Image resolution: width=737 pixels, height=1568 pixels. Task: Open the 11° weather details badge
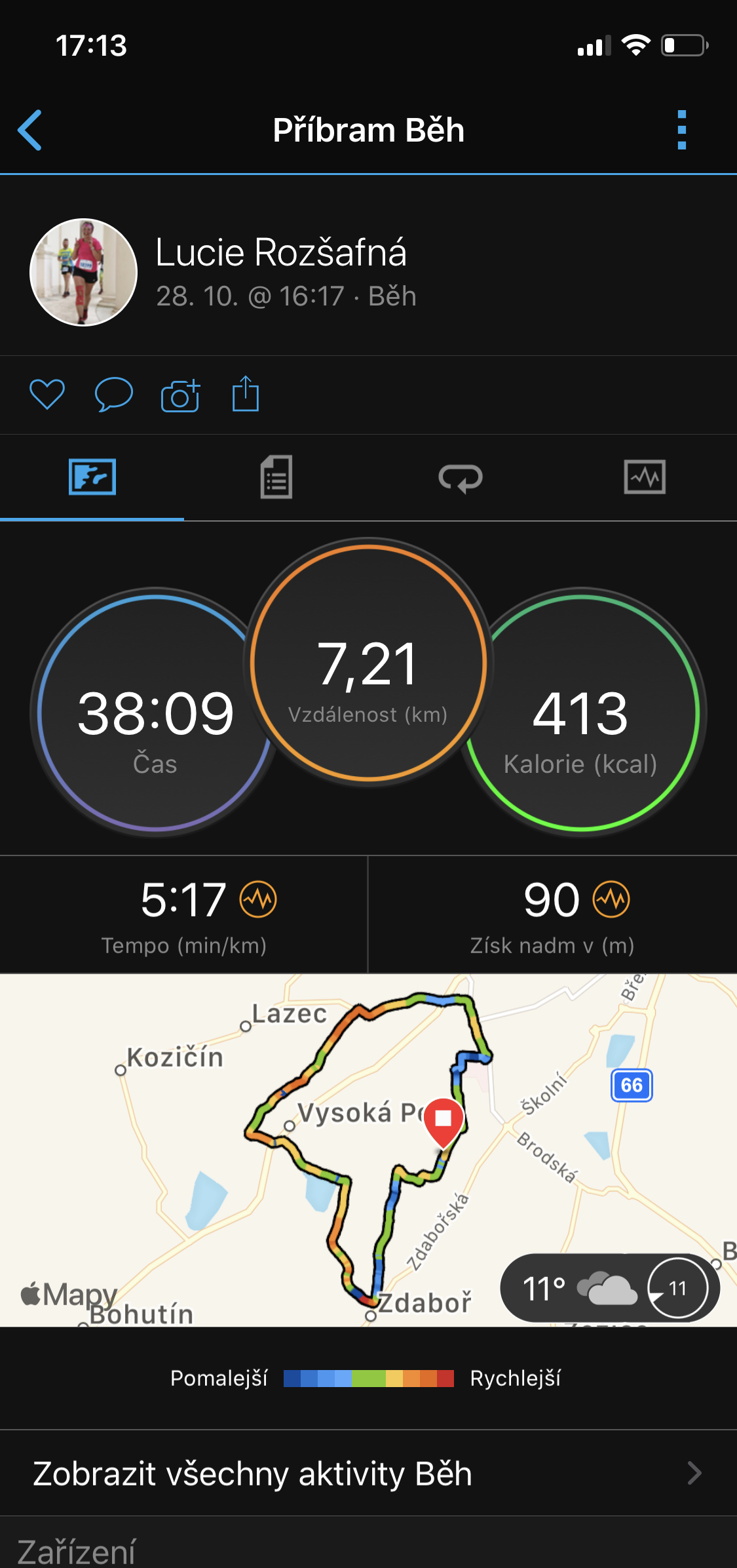[x=609, y=1288]
